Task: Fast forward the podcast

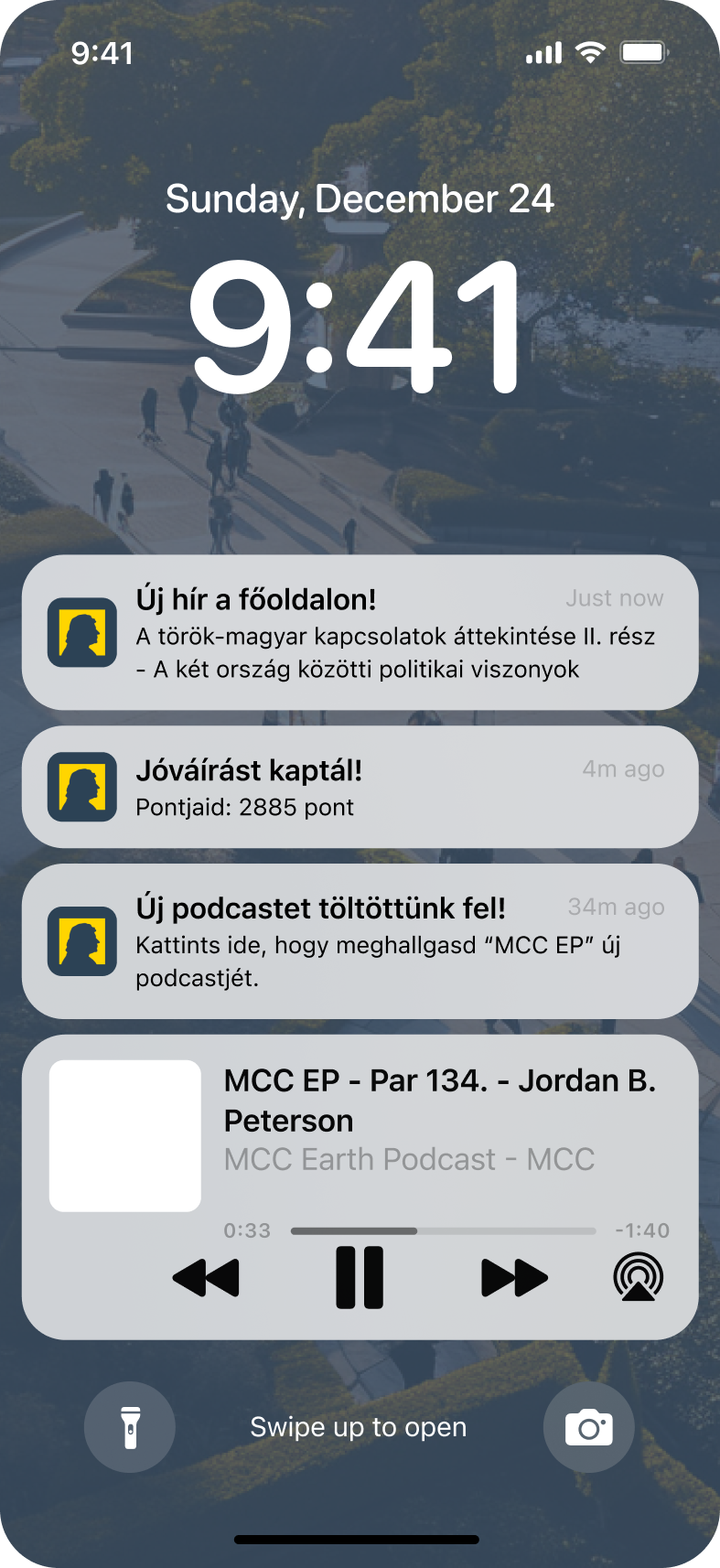Action: coord(514,1277)
